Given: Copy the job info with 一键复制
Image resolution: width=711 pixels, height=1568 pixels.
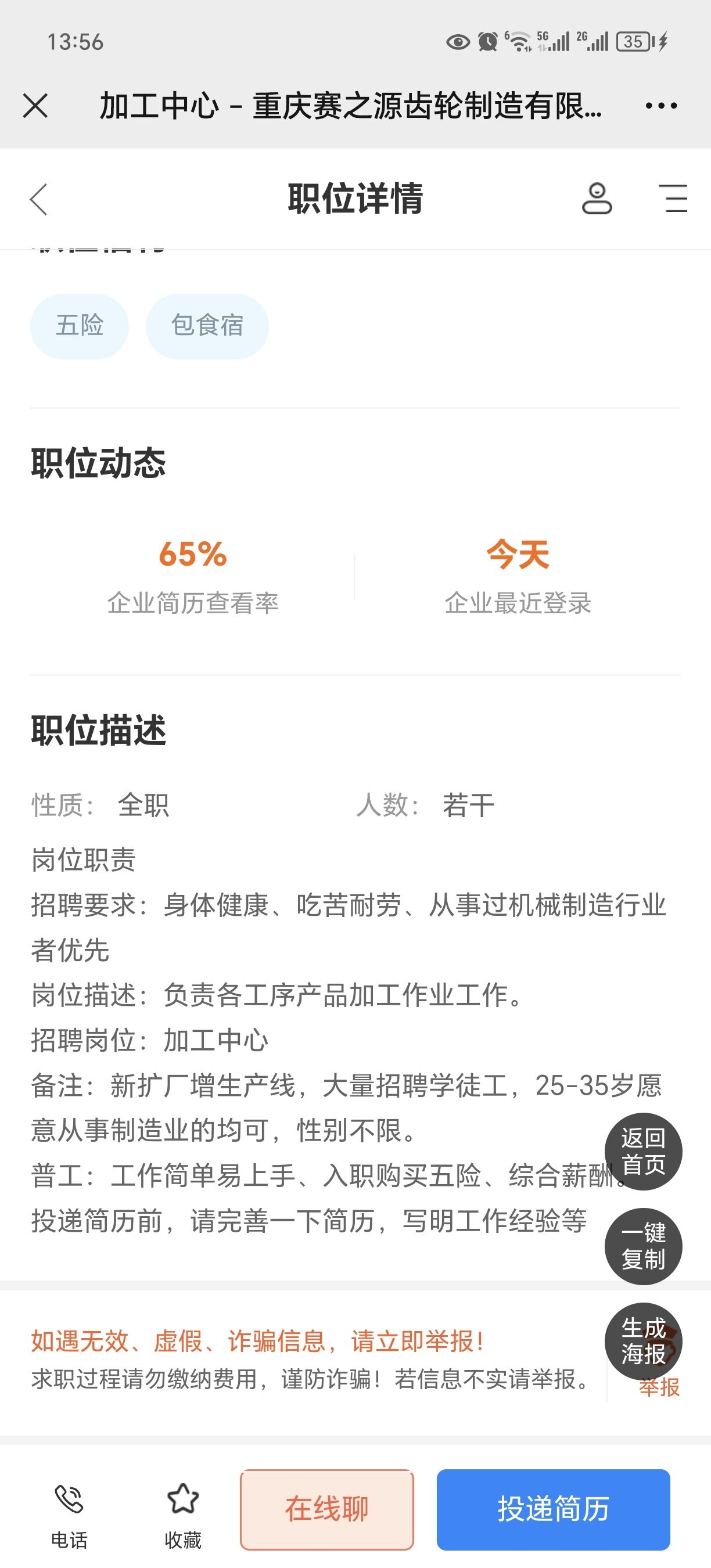Looking at the screenshot, I should [643, 1246].
